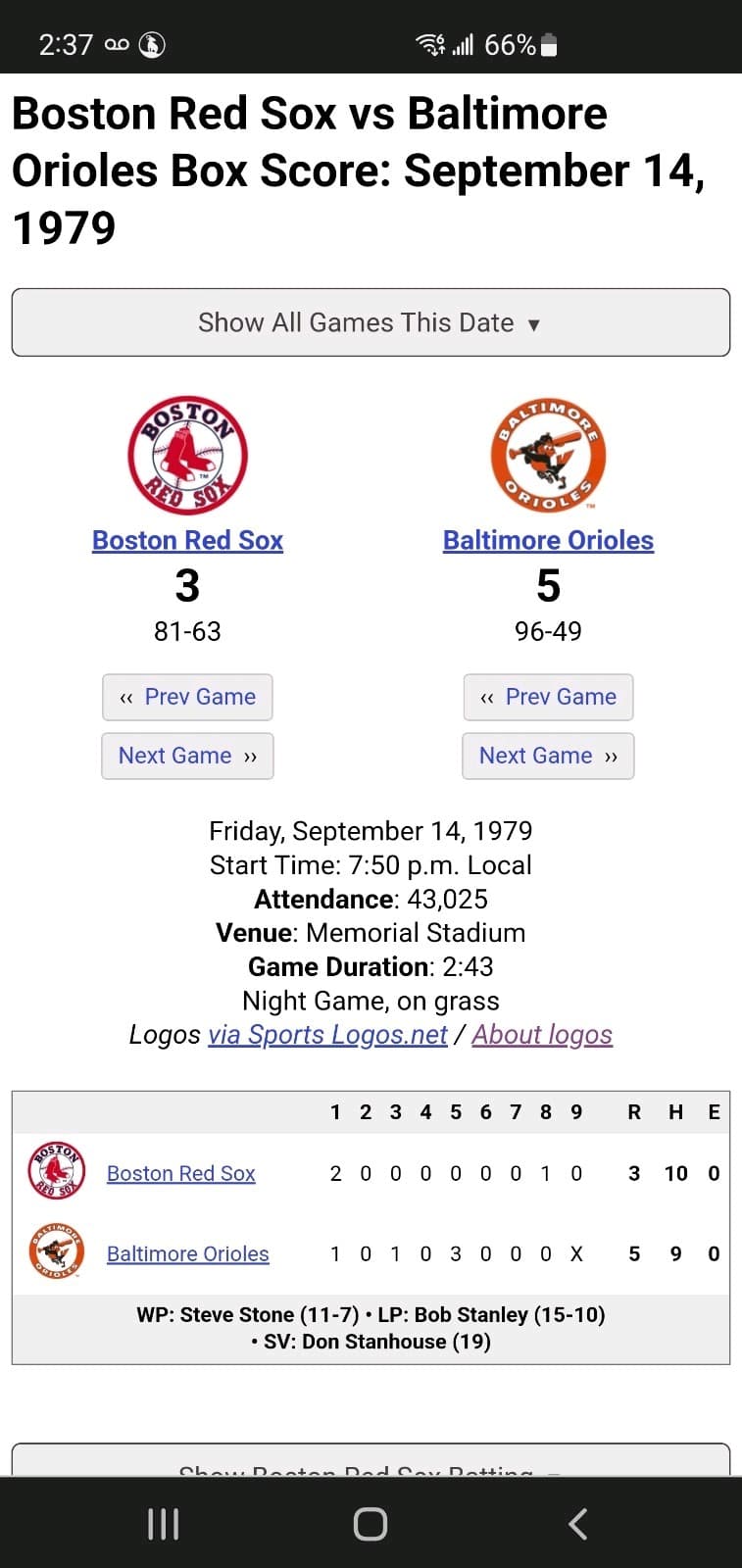
Task: Select the small Orioles logo in the line score
Action: click(x=56, y=1252)
